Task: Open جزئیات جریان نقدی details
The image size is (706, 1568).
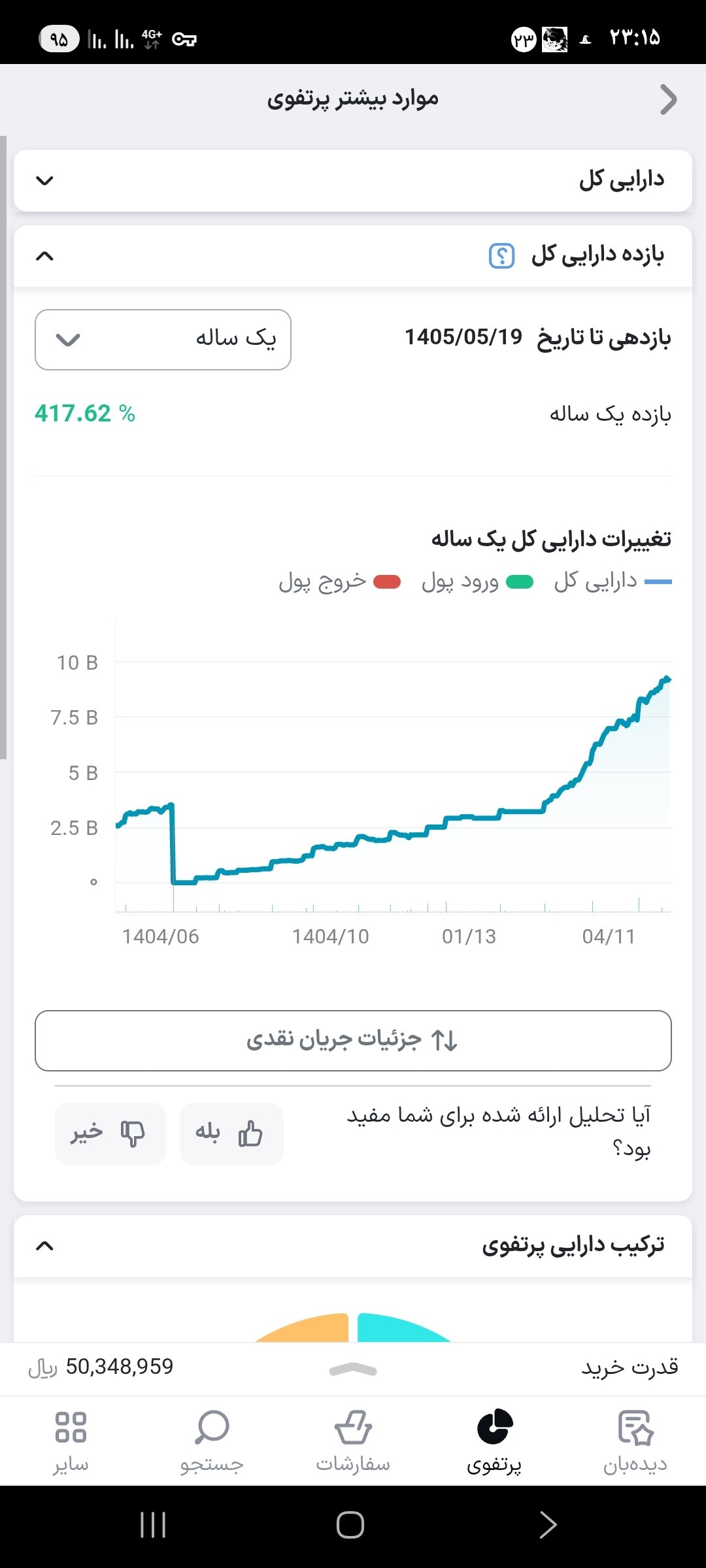Action: [x=353, y=1041]
